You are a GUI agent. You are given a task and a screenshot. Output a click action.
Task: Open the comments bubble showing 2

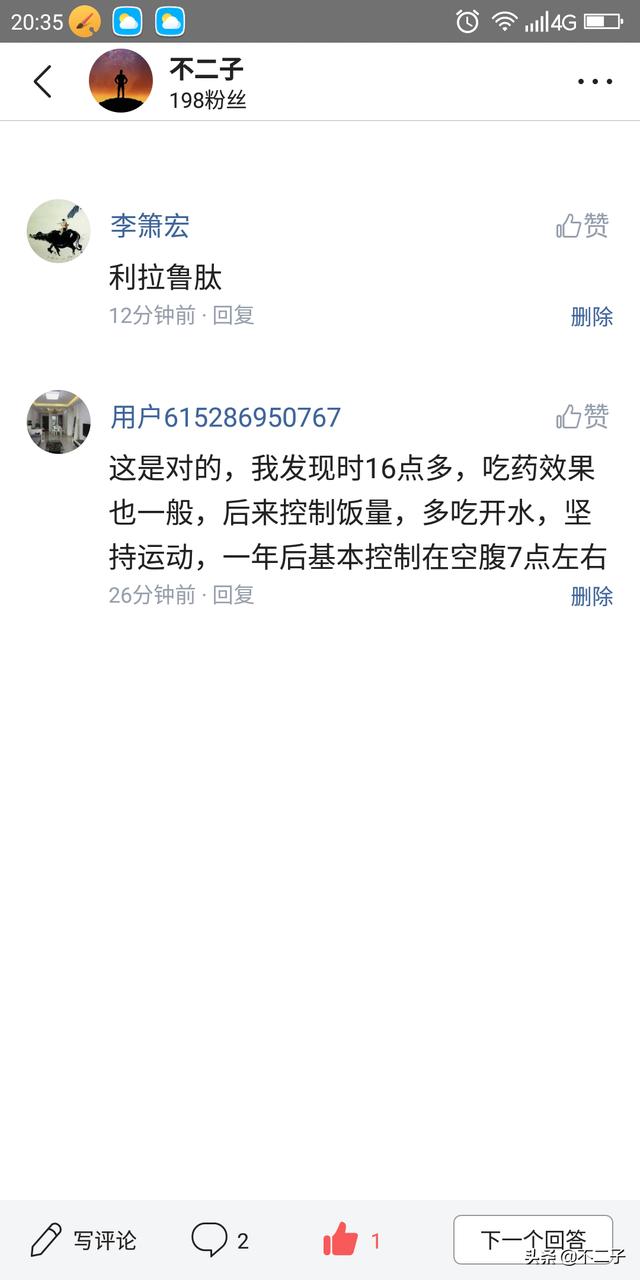tap(219, 1241)
